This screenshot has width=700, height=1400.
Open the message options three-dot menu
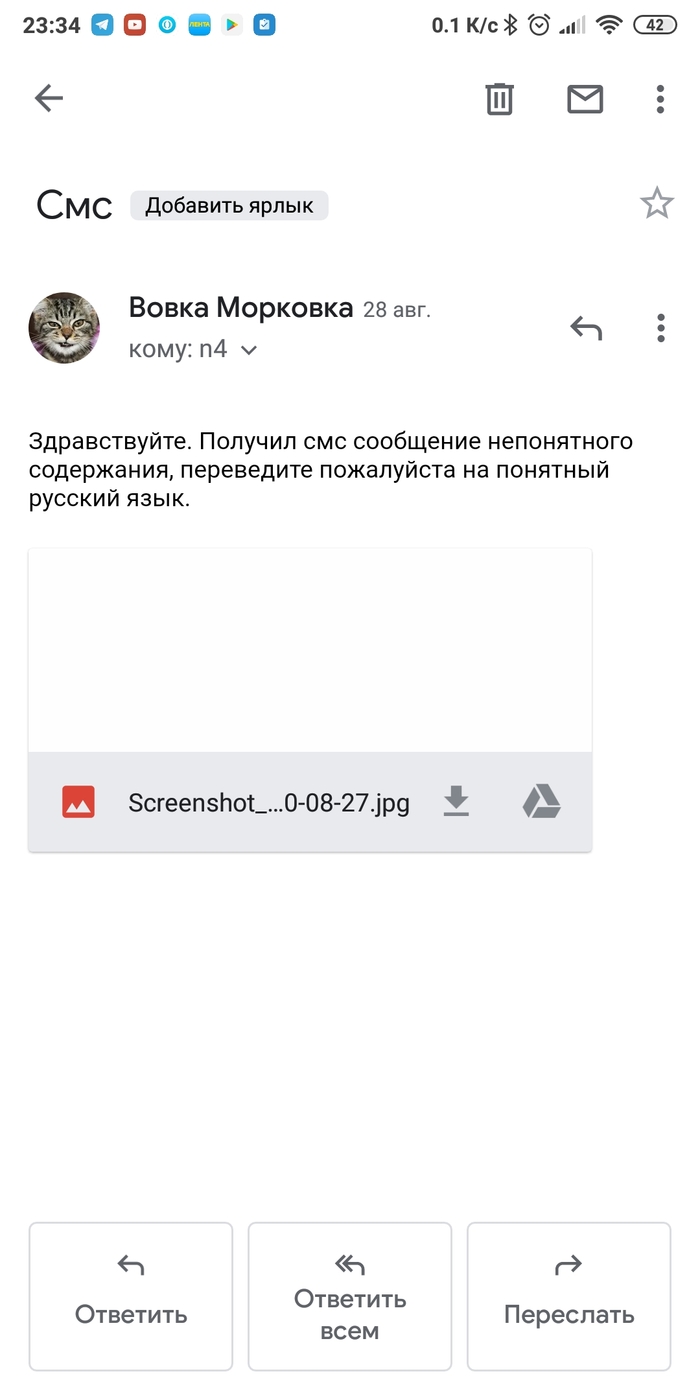[660, 327]
